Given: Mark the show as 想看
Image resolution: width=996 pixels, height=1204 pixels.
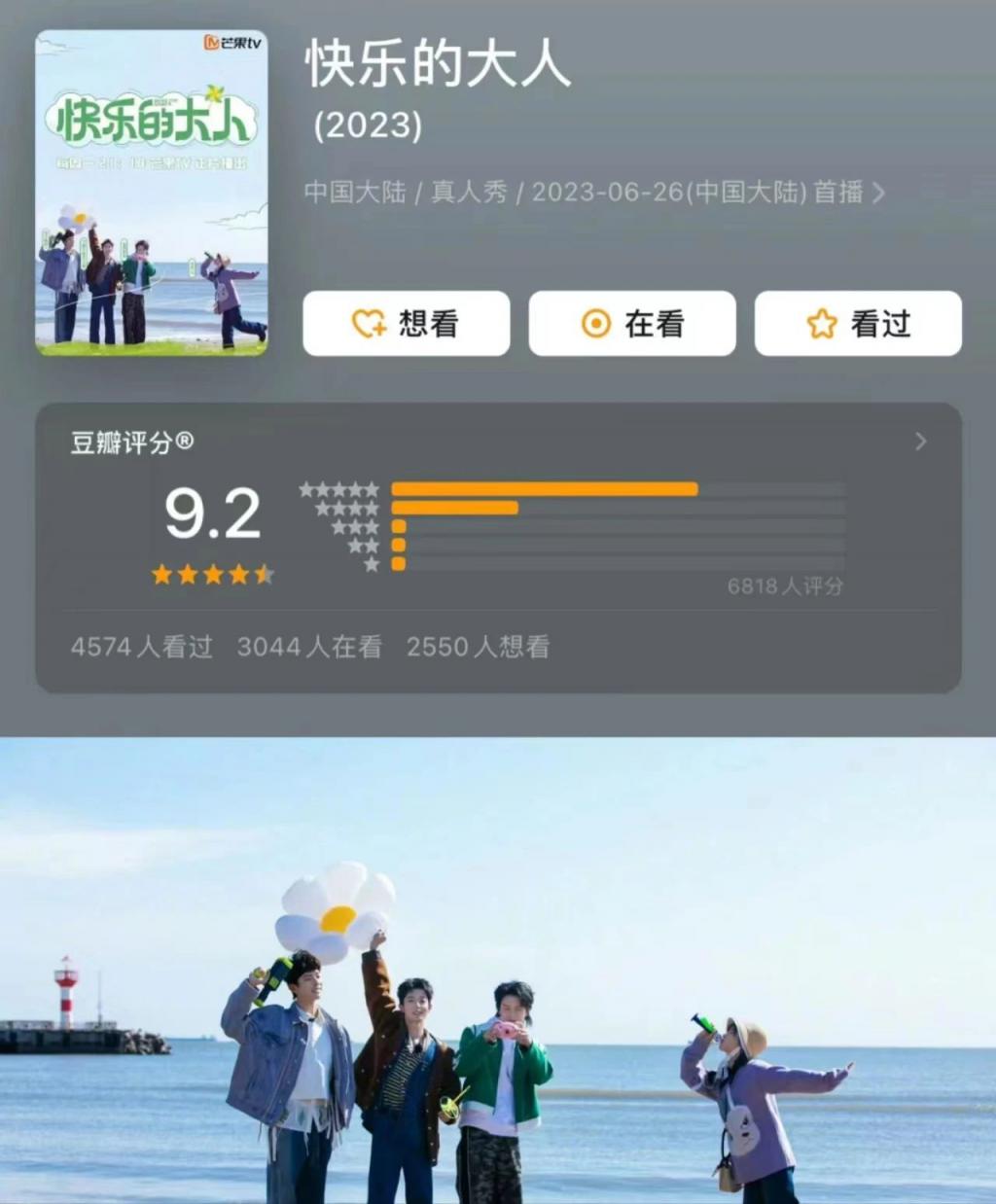Looking at the screenshot, I should (406, 324).
